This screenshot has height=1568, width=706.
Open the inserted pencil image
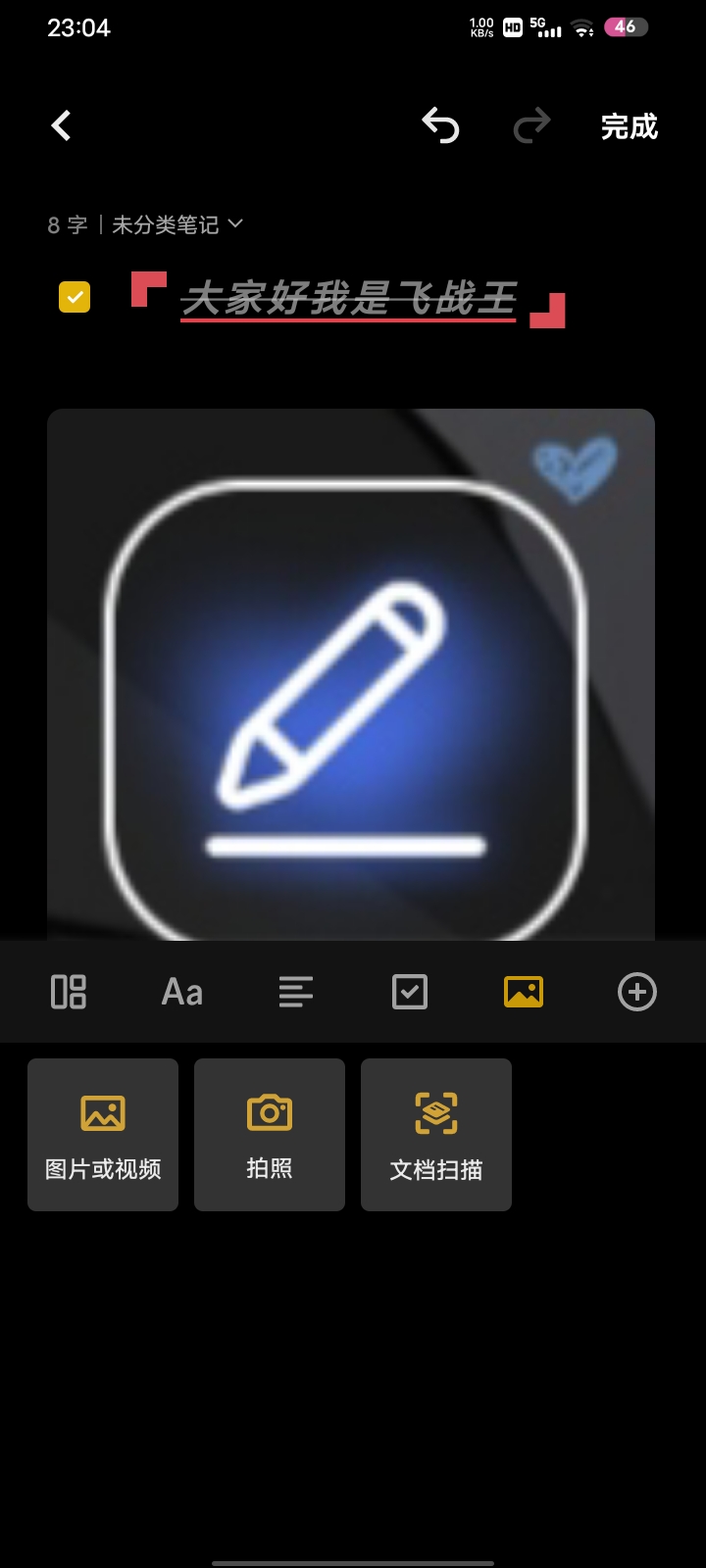pos(350,674)
